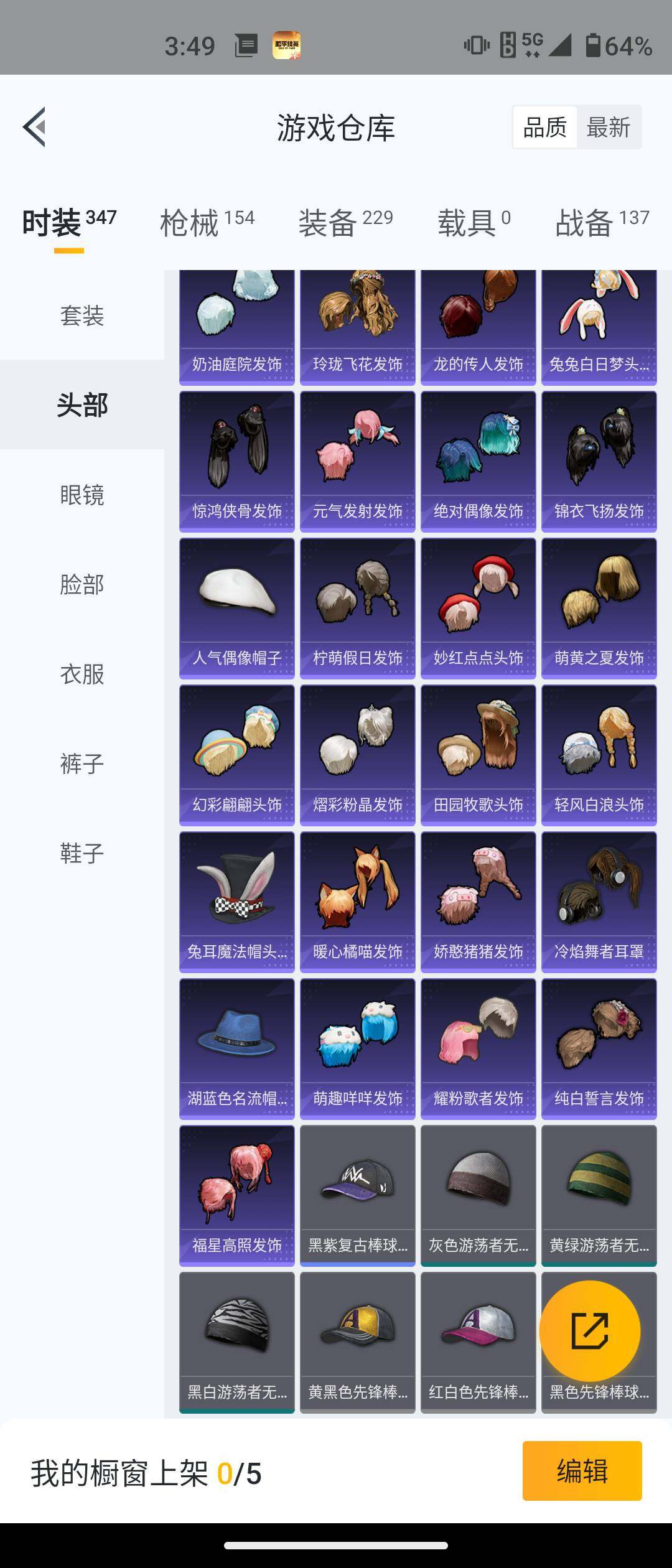This screenshot has height=1568, width=672.
Task: Switch to the 装备 tab
Action: click(345, 222)
